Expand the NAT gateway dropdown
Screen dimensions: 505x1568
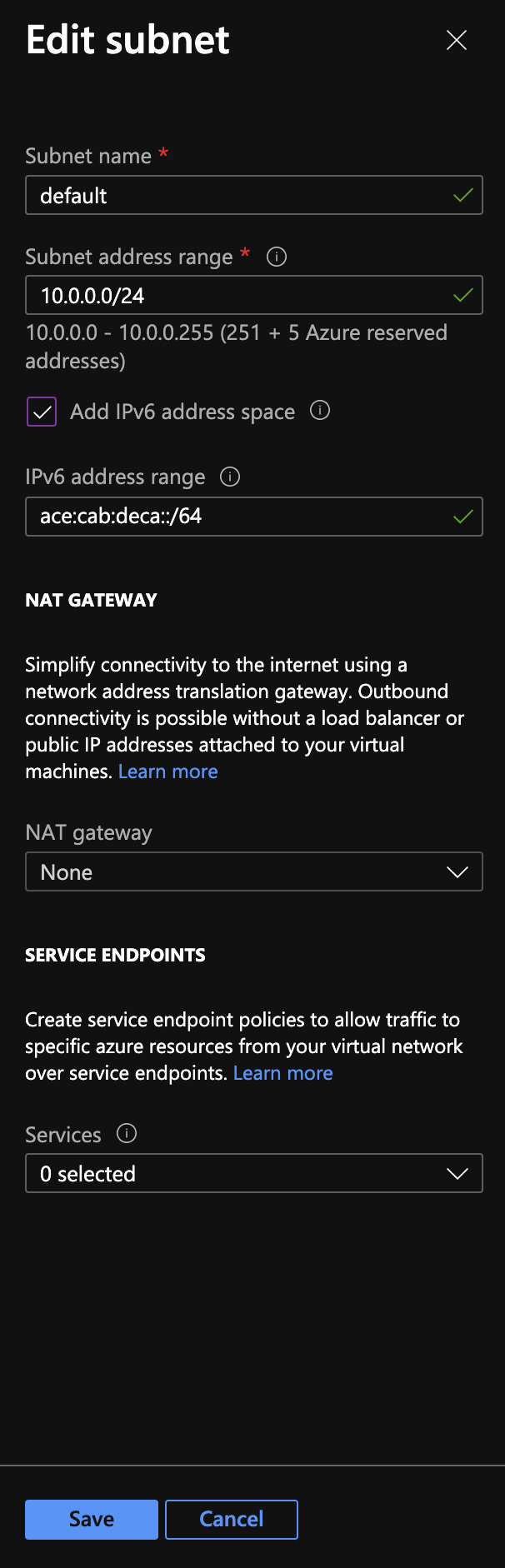[254, 872]
